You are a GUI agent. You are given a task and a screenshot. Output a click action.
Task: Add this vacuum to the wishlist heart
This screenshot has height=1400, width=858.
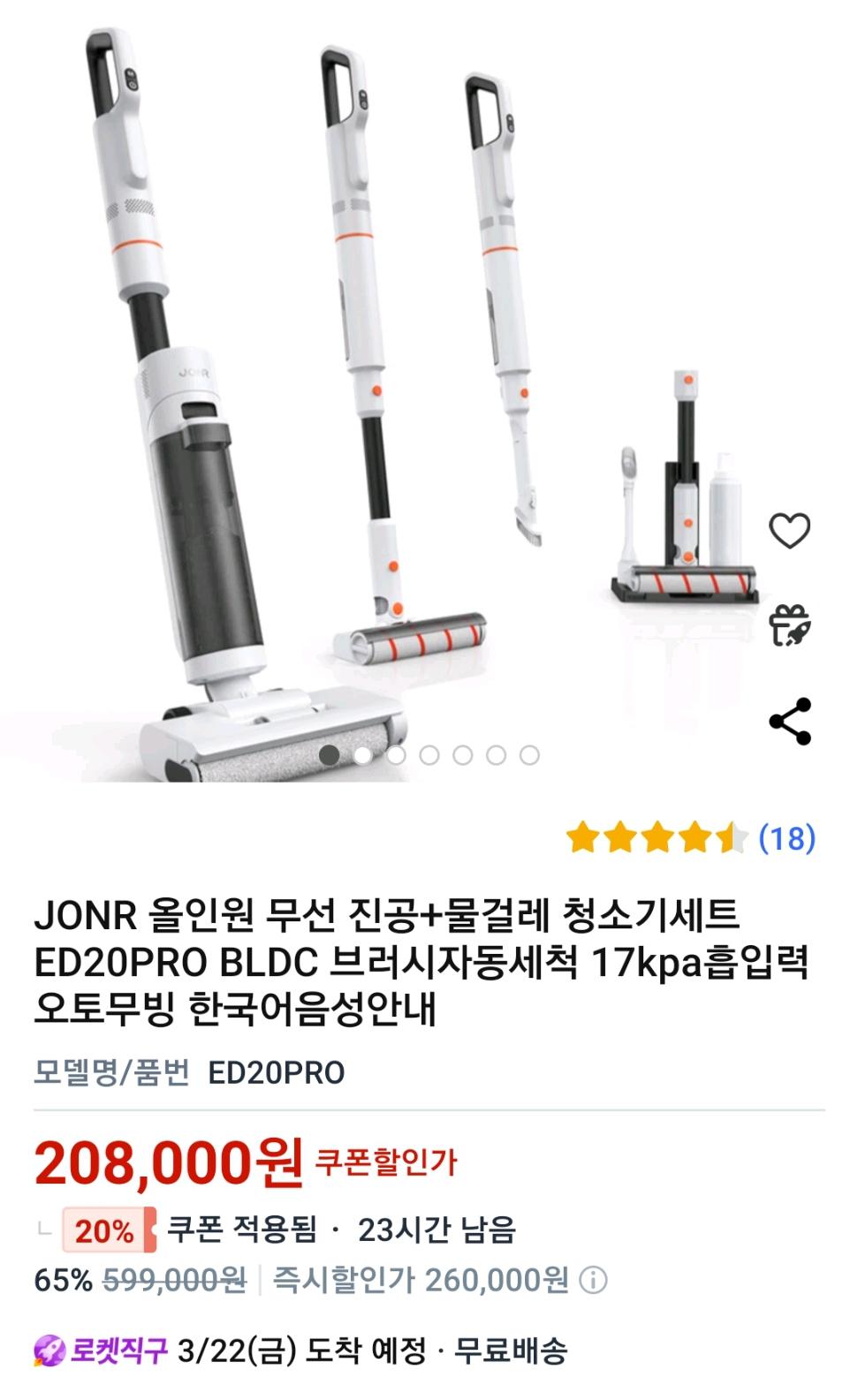[x=789, y=530]
